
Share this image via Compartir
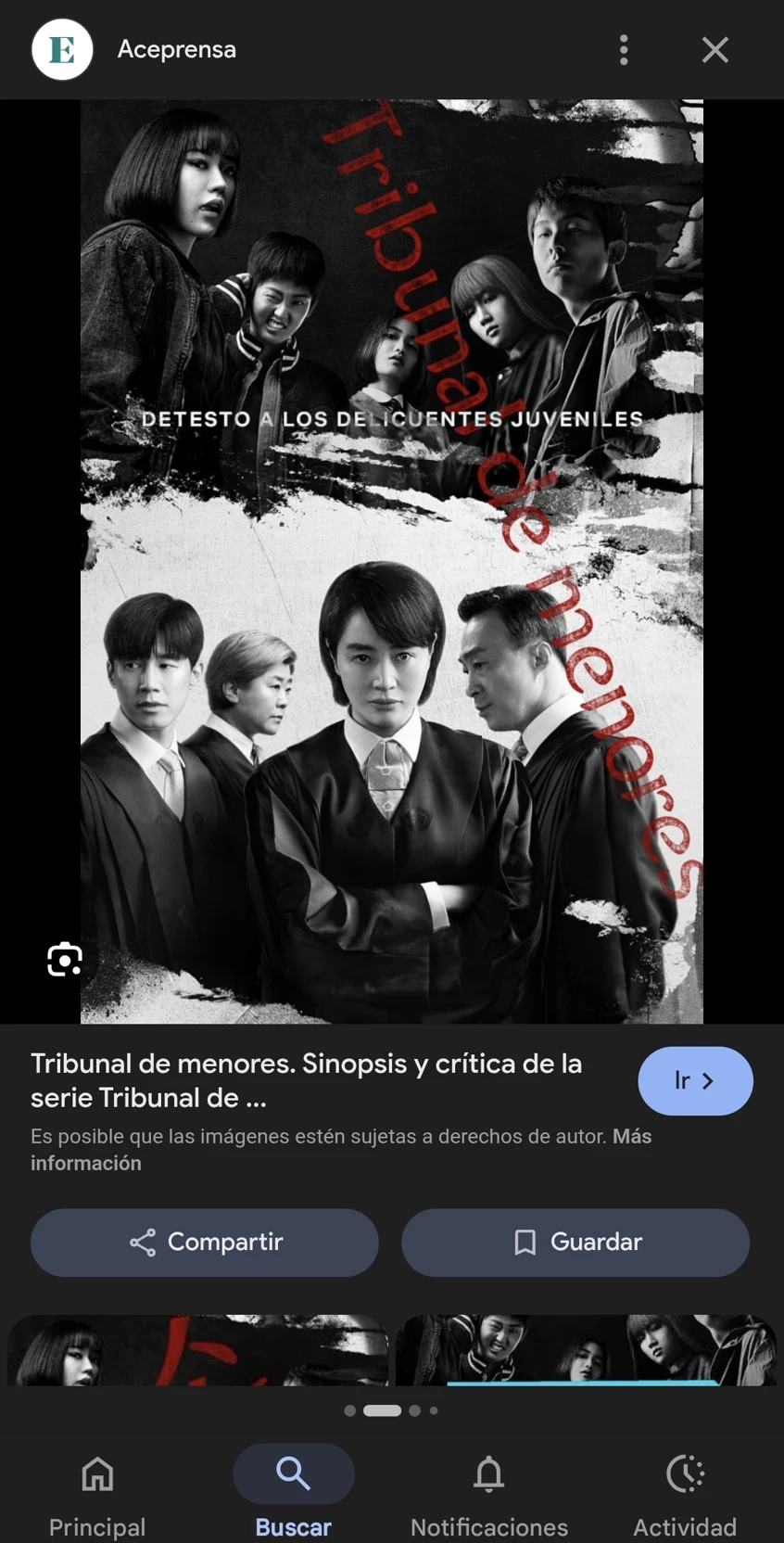tap(205, 1242)
